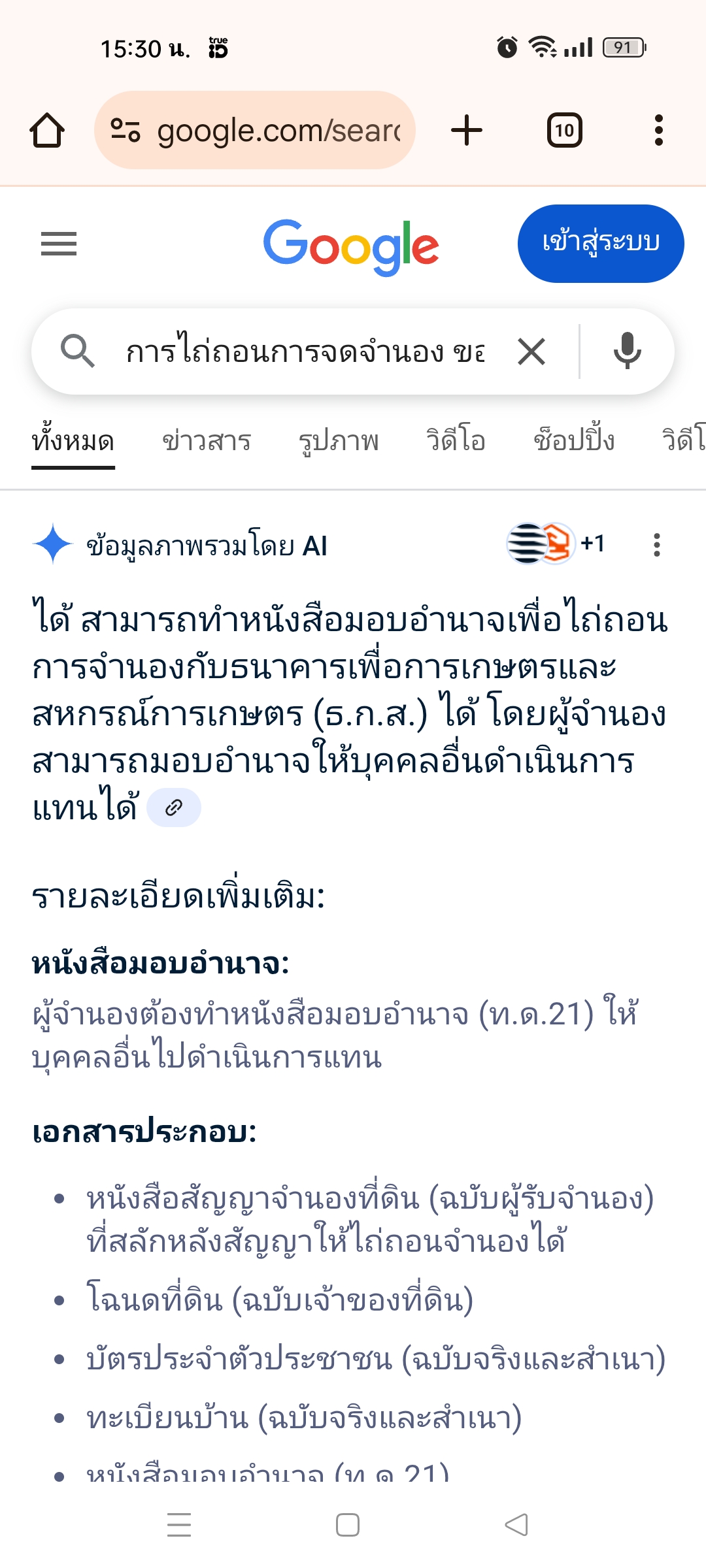706x1568 pixels.
Task: Switch to the ช็อปปิ้ง tab
Action: click(x=574, y=441)
